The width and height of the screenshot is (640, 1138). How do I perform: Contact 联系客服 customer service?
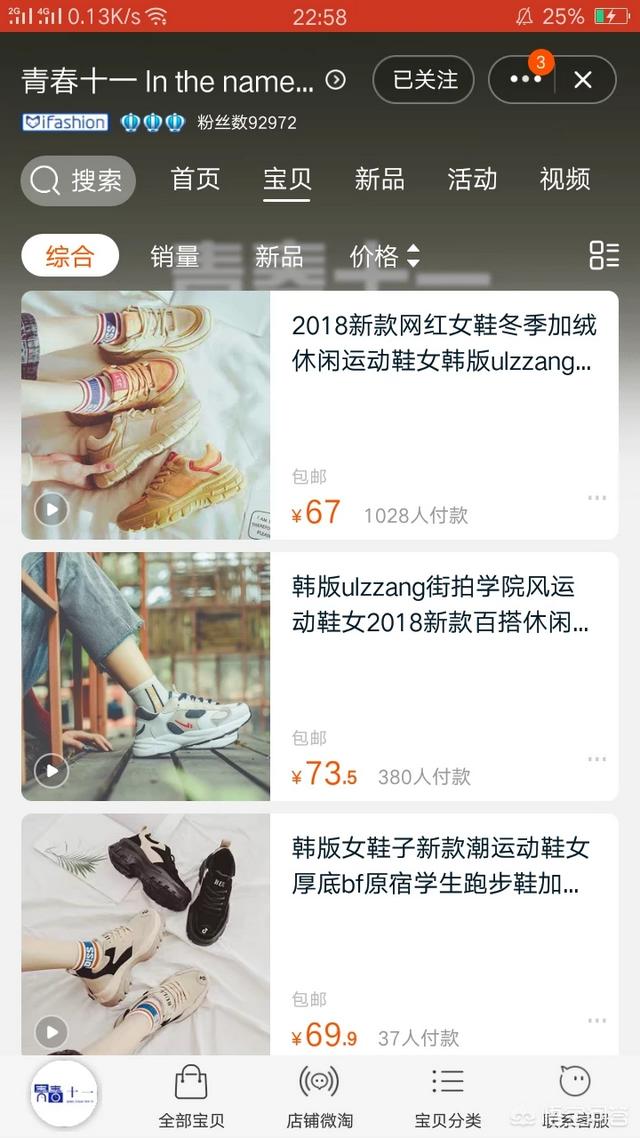point(575,1096)
